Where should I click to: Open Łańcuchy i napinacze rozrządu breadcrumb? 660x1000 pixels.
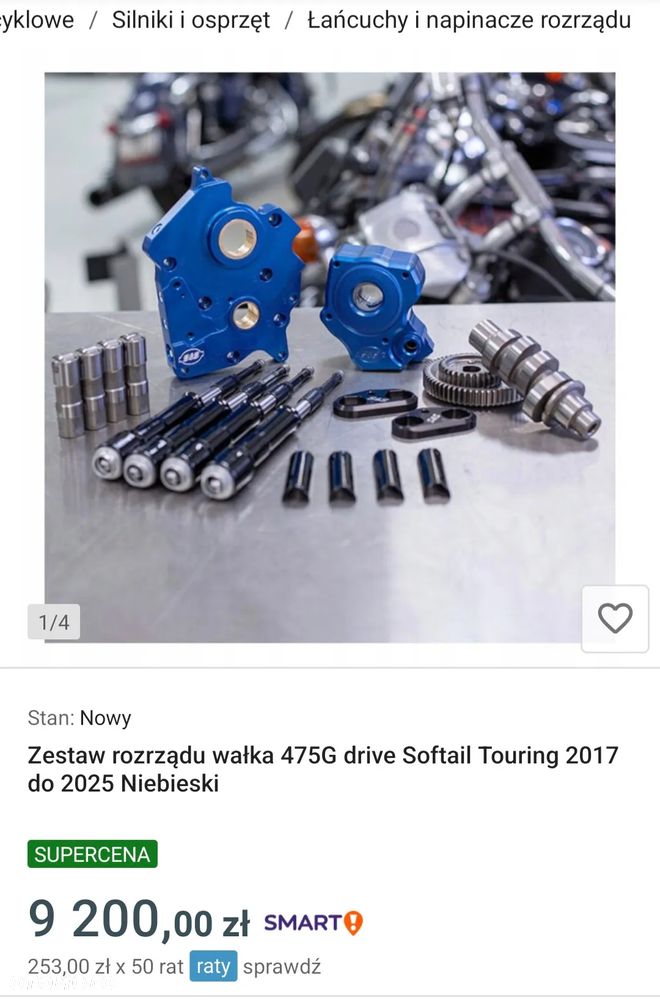click(469, 20)
